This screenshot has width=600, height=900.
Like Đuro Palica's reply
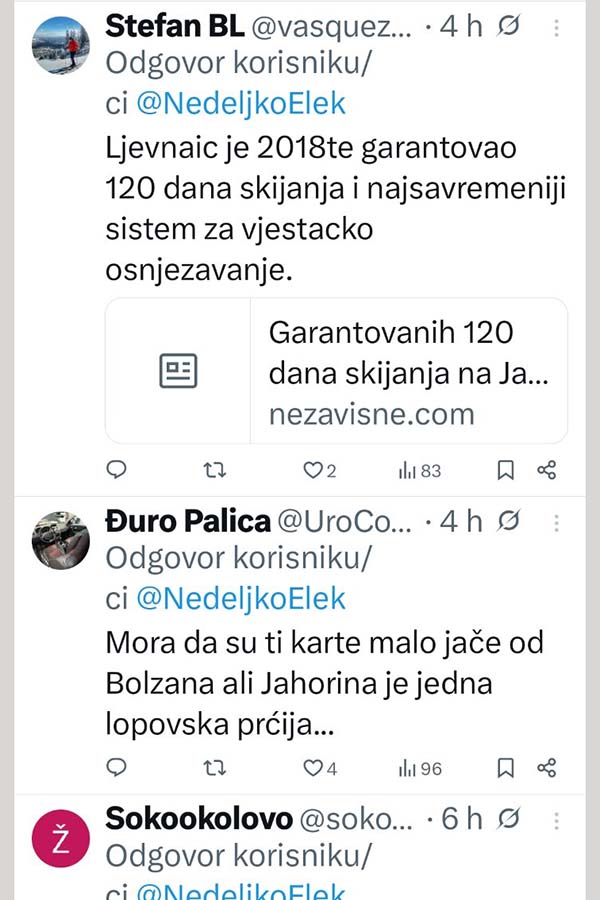[313, 768]
